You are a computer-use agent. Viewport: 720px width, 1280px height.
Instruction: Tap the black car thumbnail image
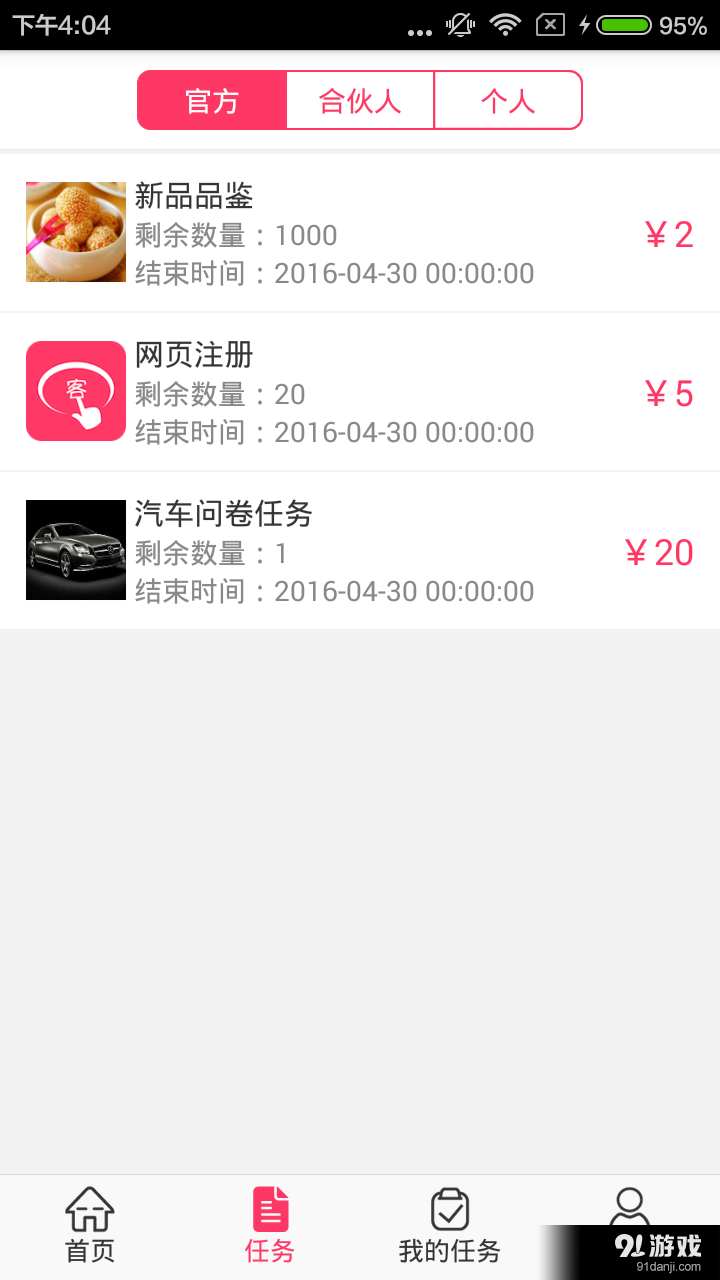[x=75, y=550]
